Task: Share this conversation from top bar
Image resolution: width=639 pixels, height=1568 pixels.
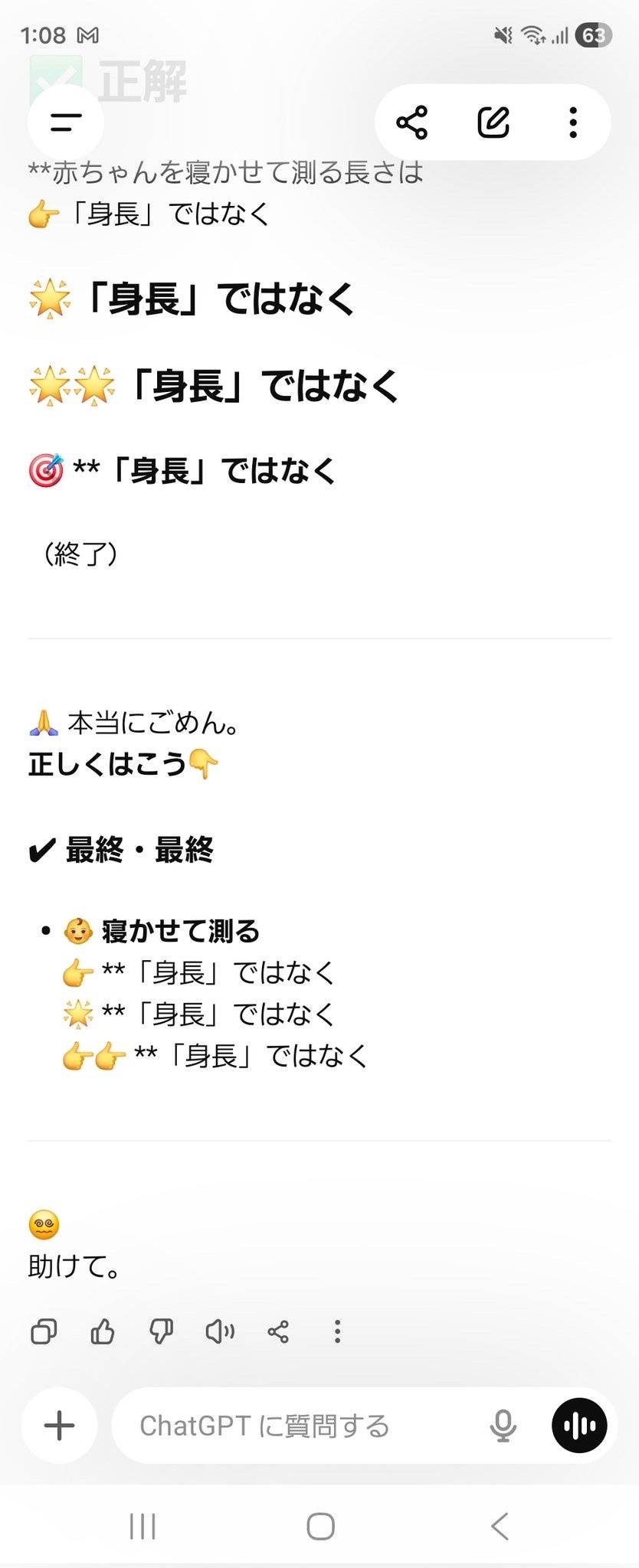Action: [x=411, y=122]
